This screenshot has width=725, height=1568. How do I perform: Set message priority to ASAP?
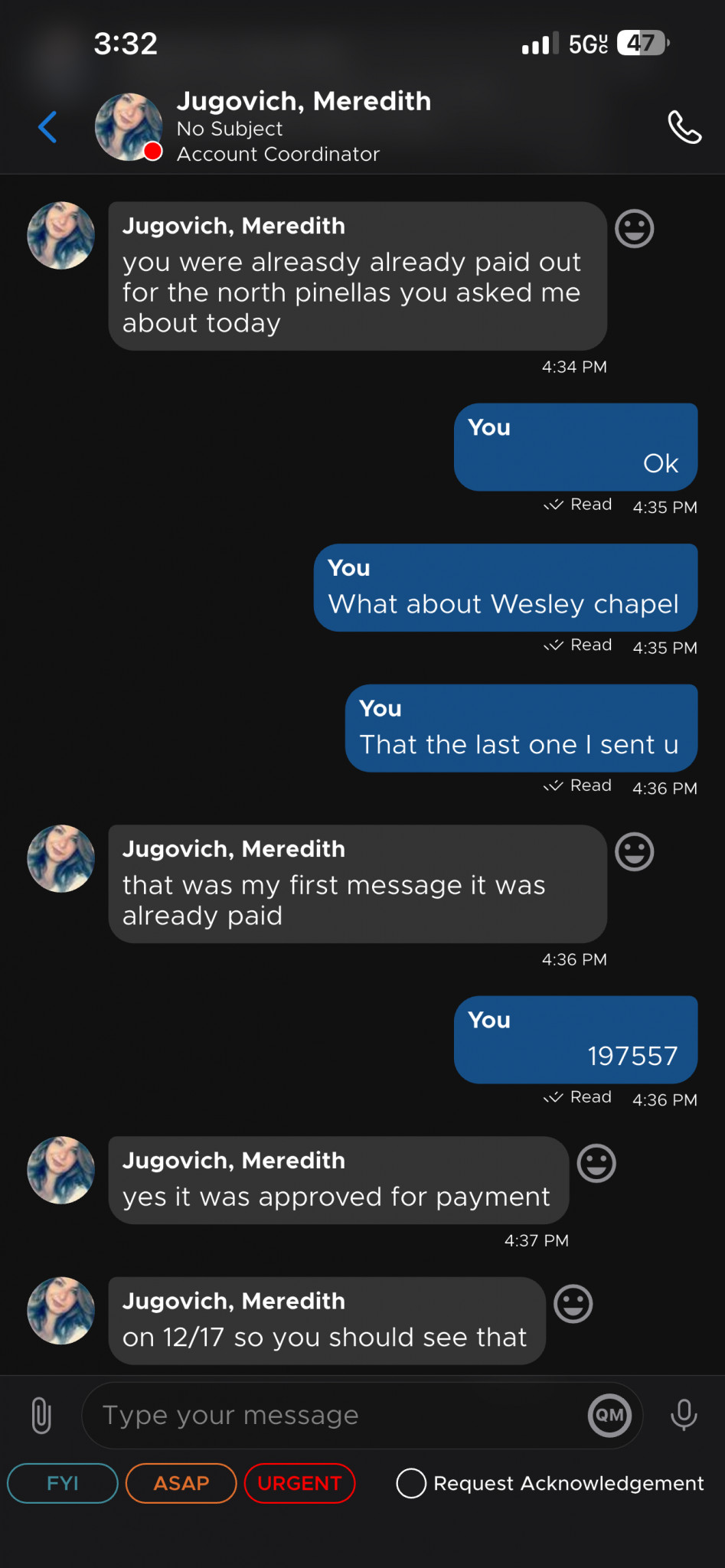point(181,1483)
